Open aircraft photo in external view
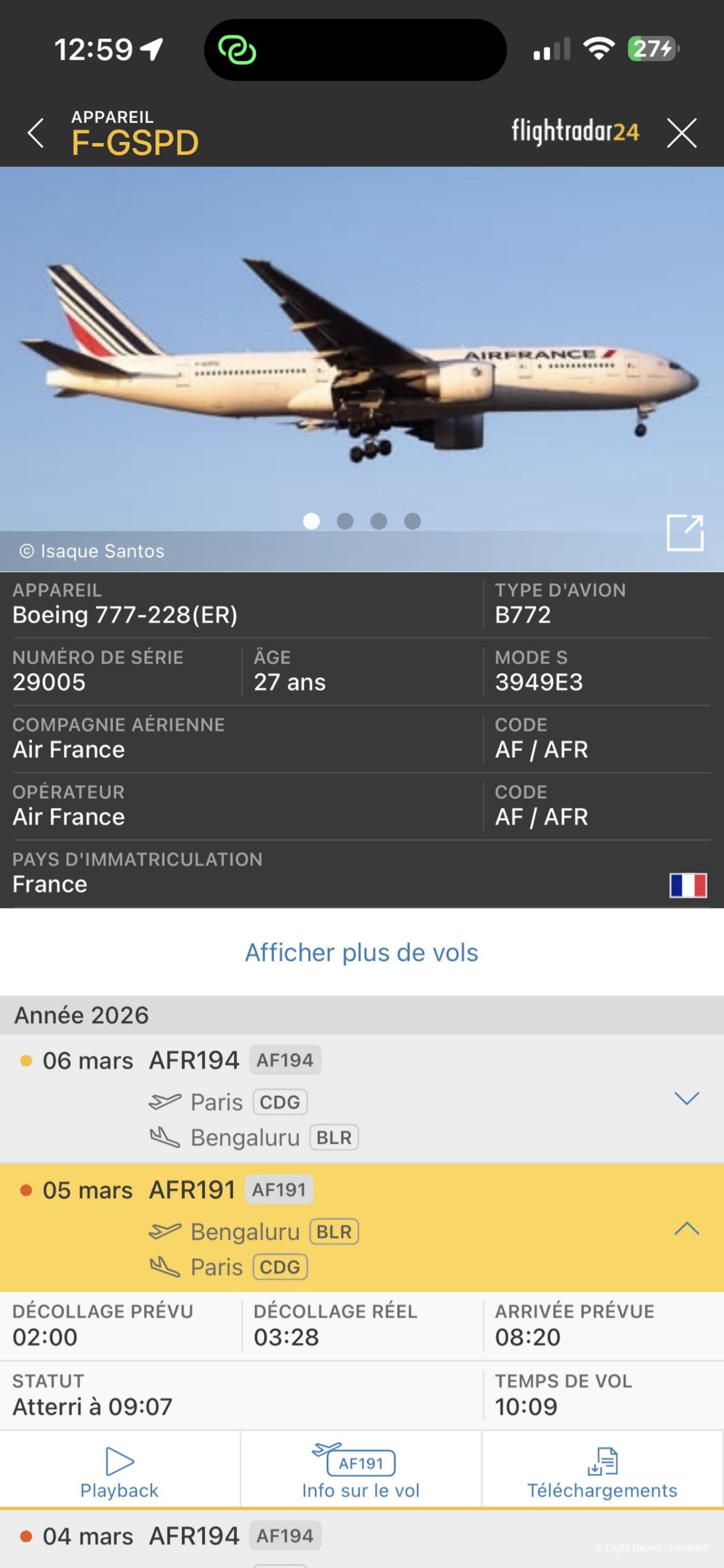This screenshot has width=724, height=1568. [x=684, y=533]
